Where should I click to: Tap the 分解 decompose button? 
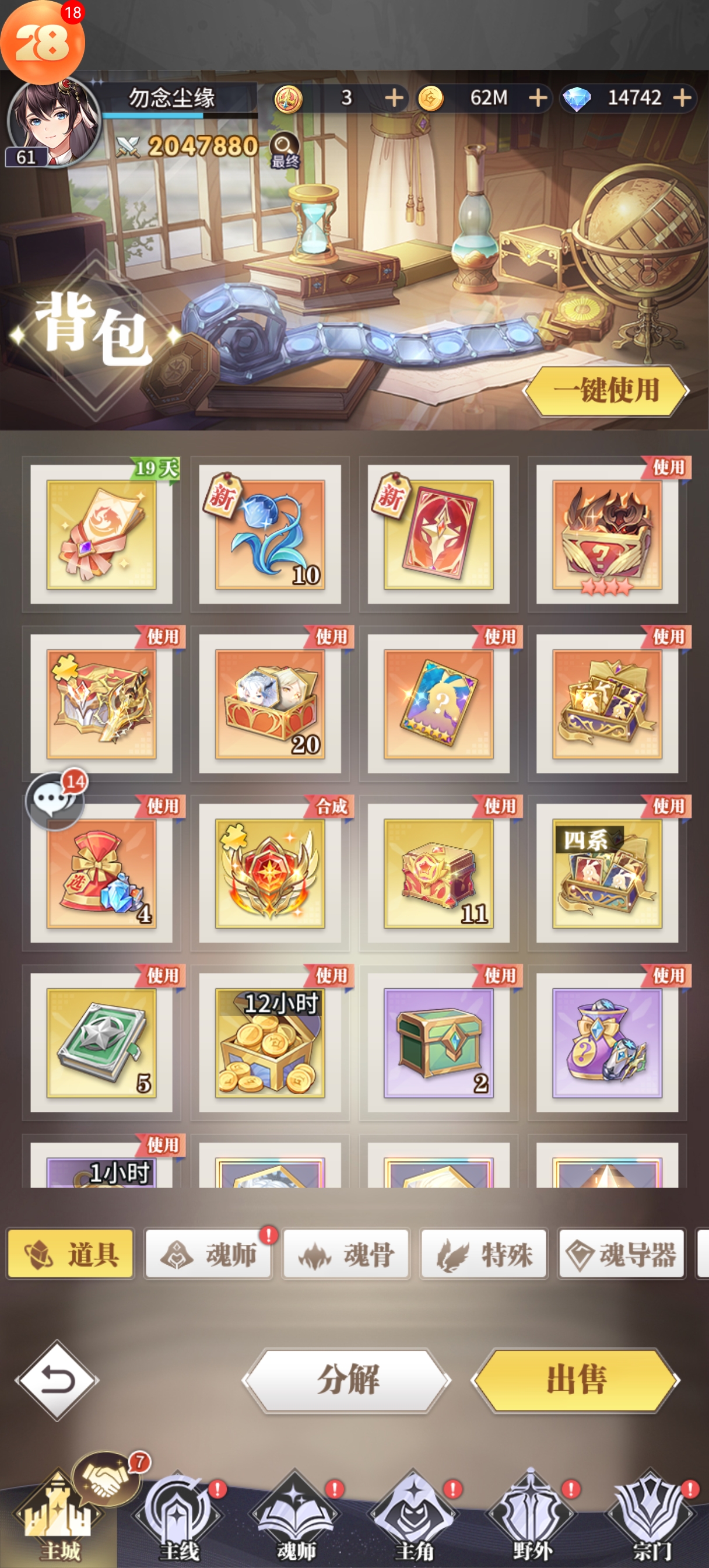point(347,1380)
